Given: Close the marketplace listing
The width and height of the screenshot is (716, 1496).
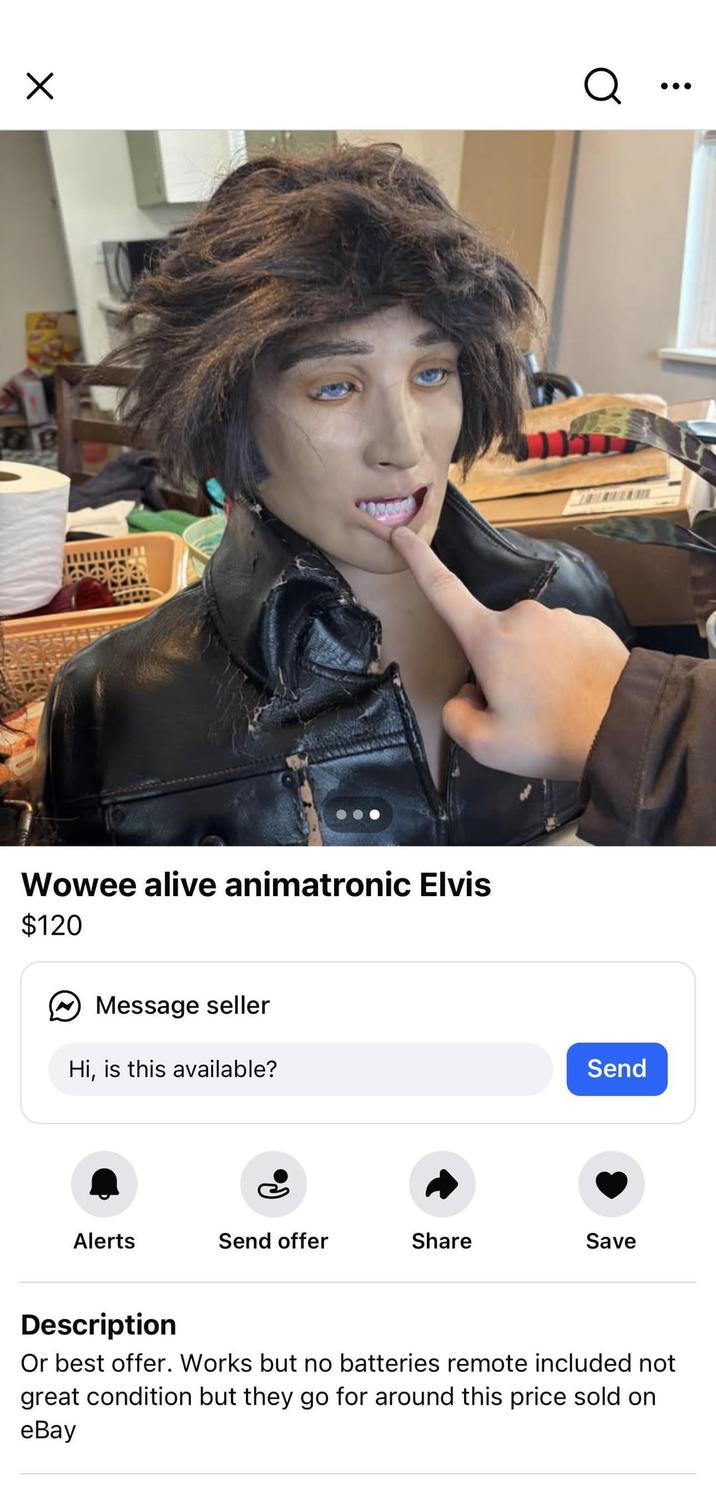Looking at the screenshot, I should (40, 86).
